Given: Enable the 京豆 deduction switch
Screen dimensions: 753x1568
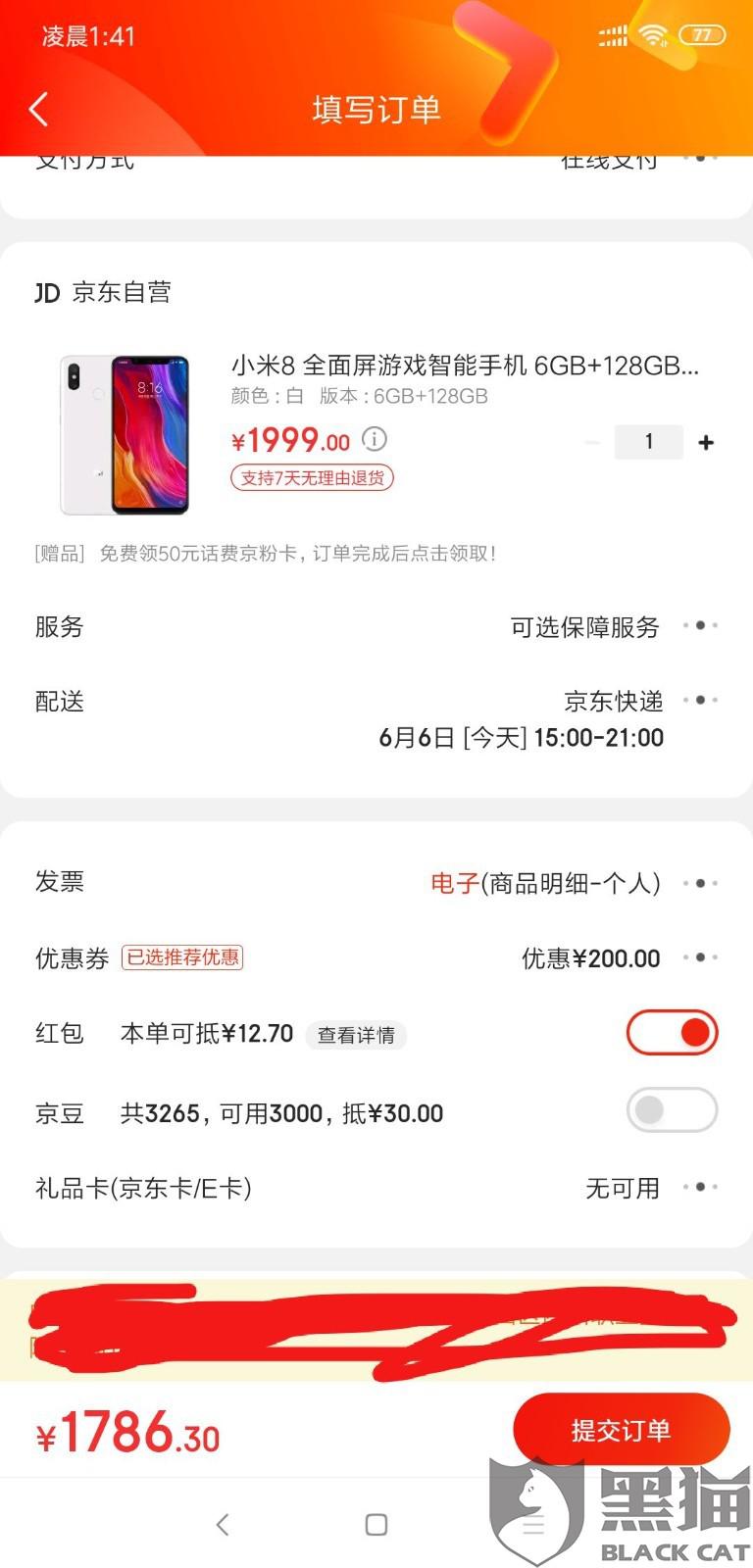Looking at the screenshot, I should [673, 1110].
